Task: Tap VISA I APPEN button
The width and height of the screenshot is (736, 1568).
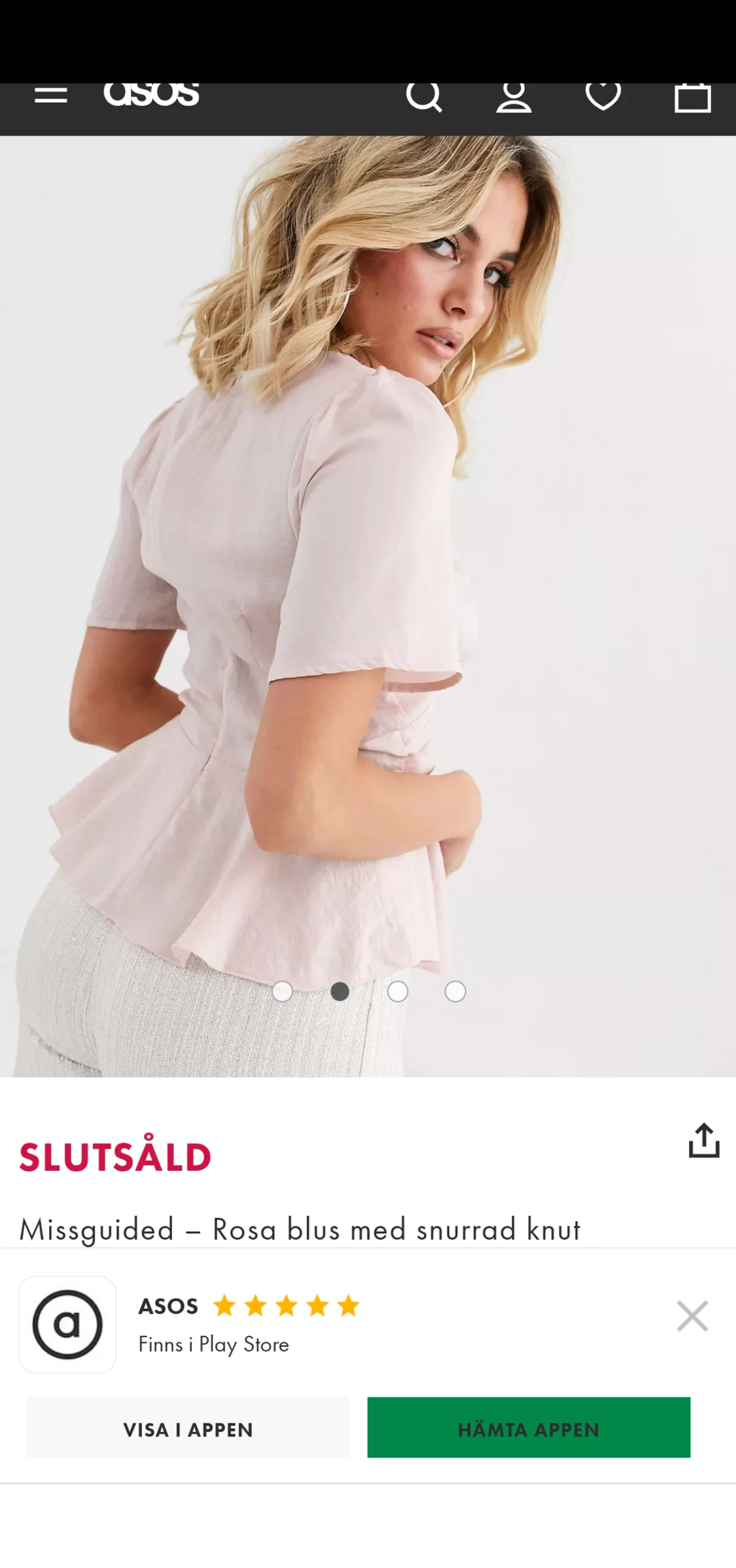Action: (188, 1429)
